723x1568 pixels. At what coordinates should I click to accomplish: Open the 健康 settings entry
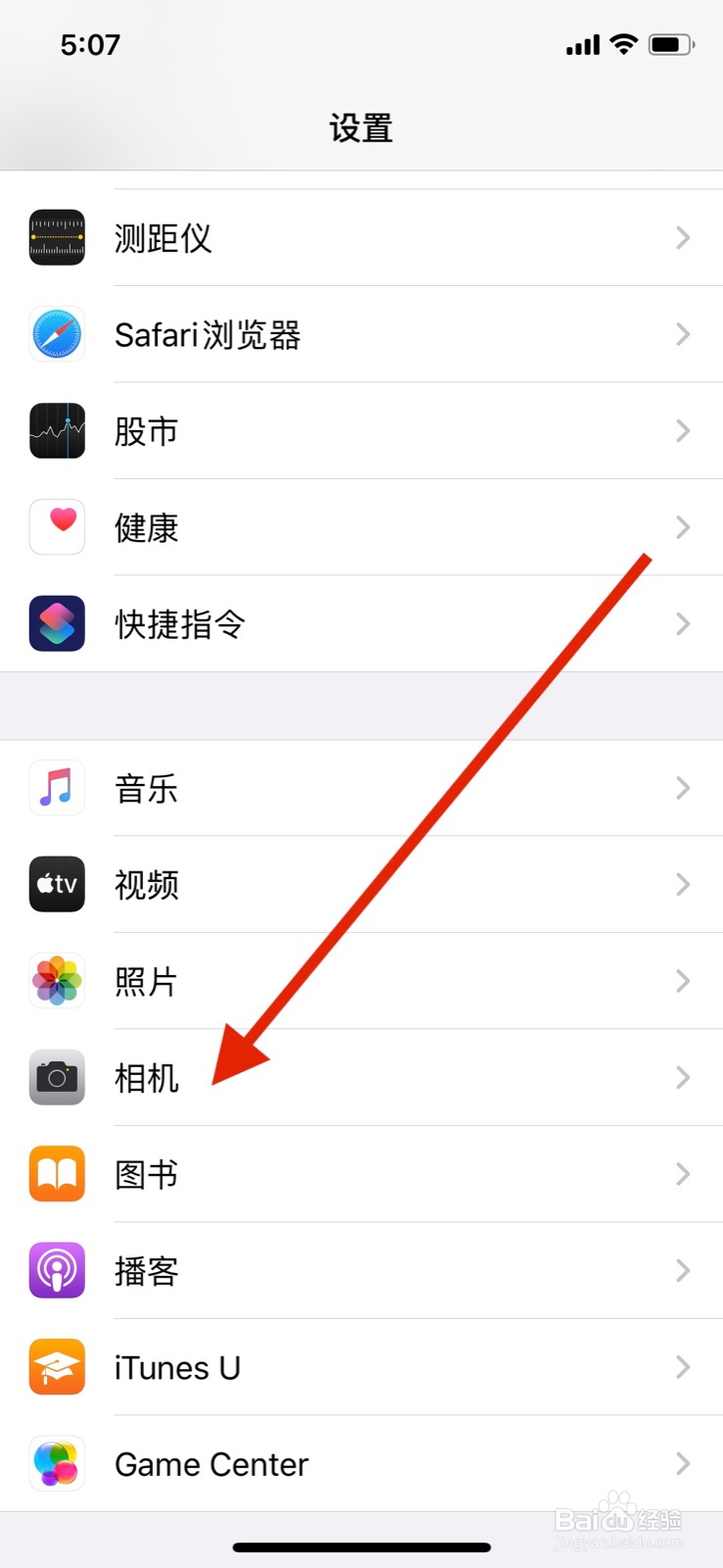[x=361, y=527]
